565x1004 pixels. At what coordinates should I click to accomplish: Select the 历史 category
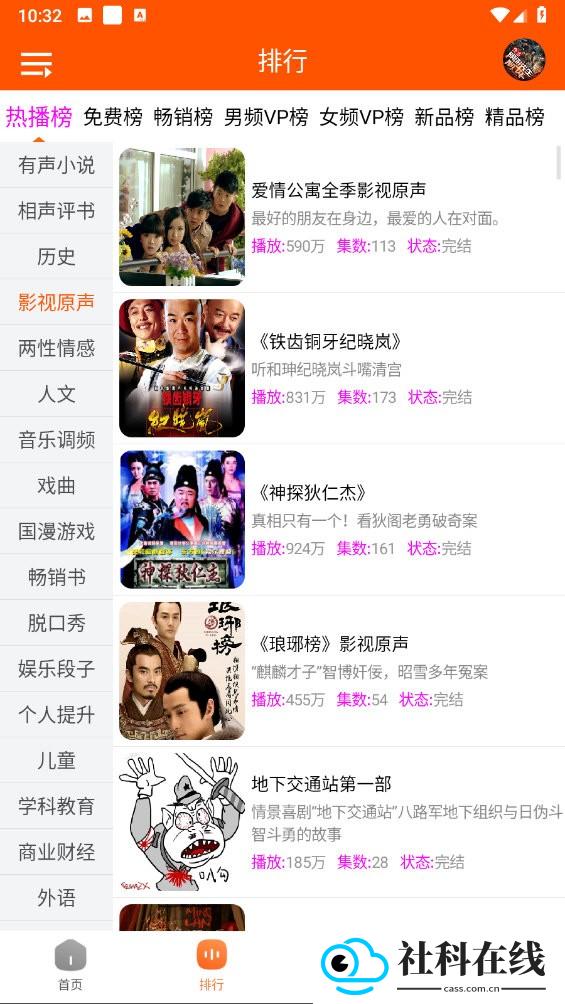click(x=56, y=256)
